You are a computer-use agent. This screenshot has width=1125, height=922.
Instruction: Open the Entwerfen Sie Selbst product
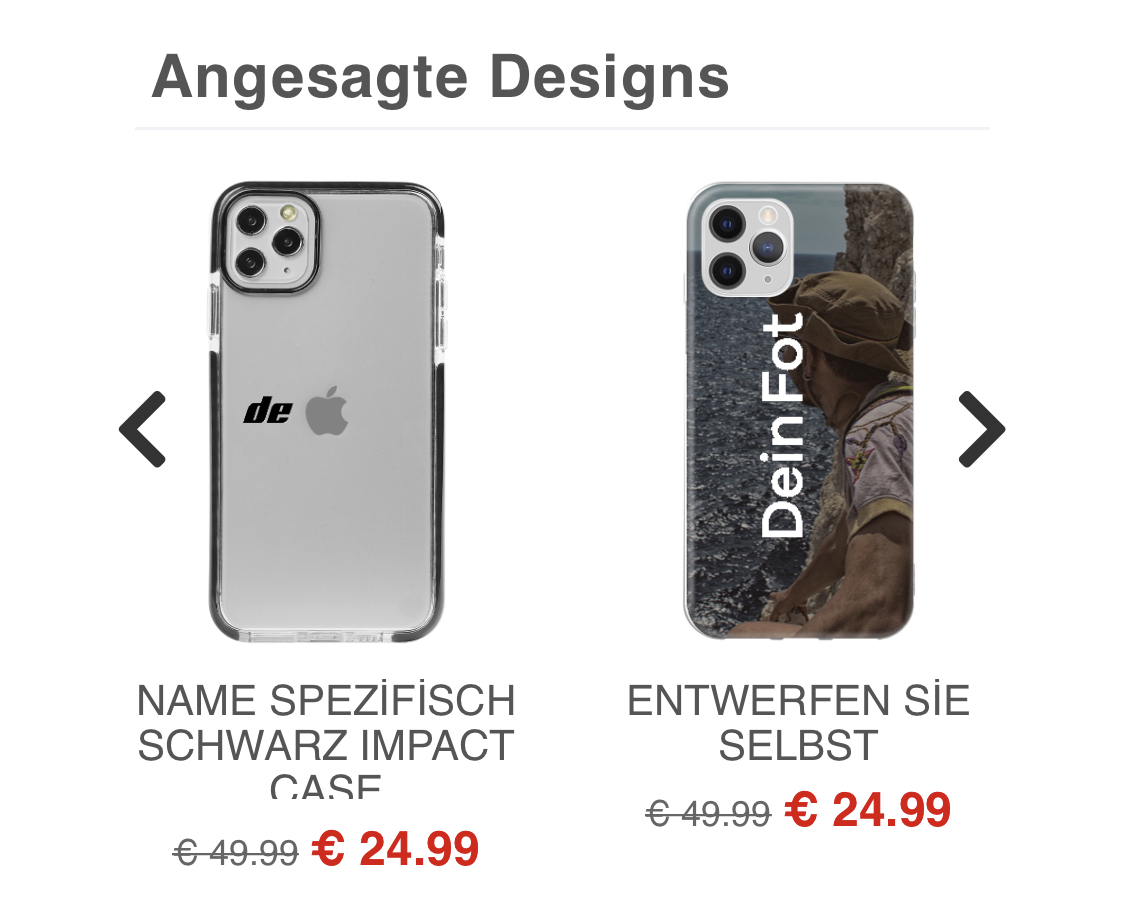798,412
